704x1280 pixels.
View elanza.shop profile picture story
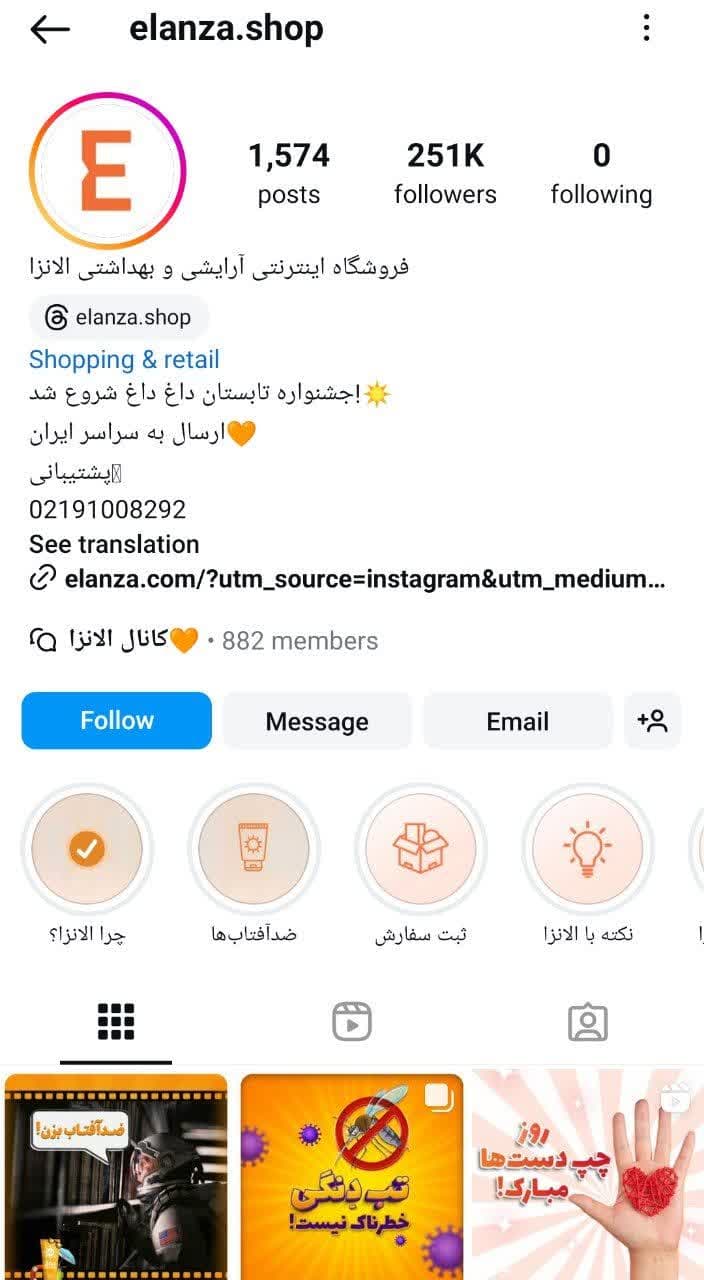(107, 171)
